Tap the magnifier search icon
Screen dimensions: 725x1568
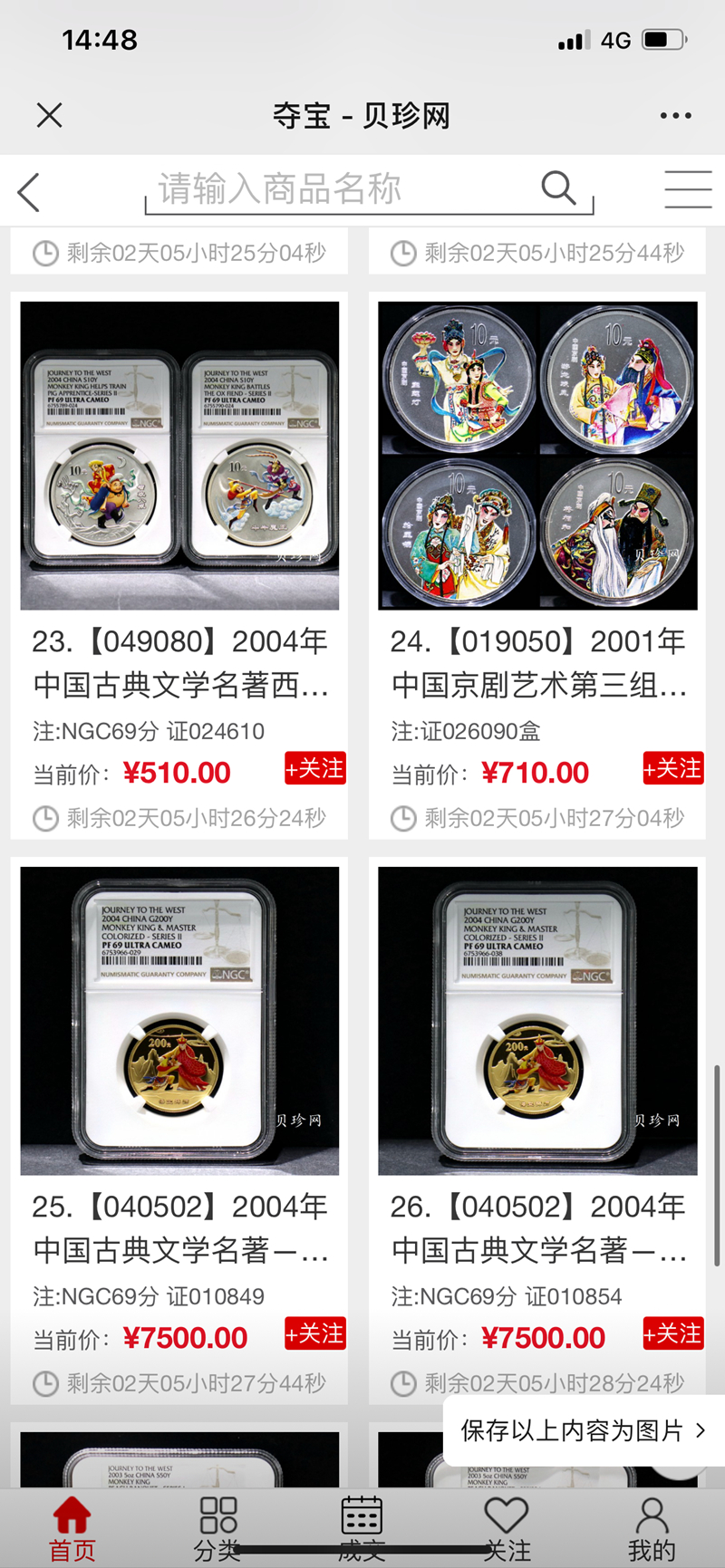tap(558, 188)
